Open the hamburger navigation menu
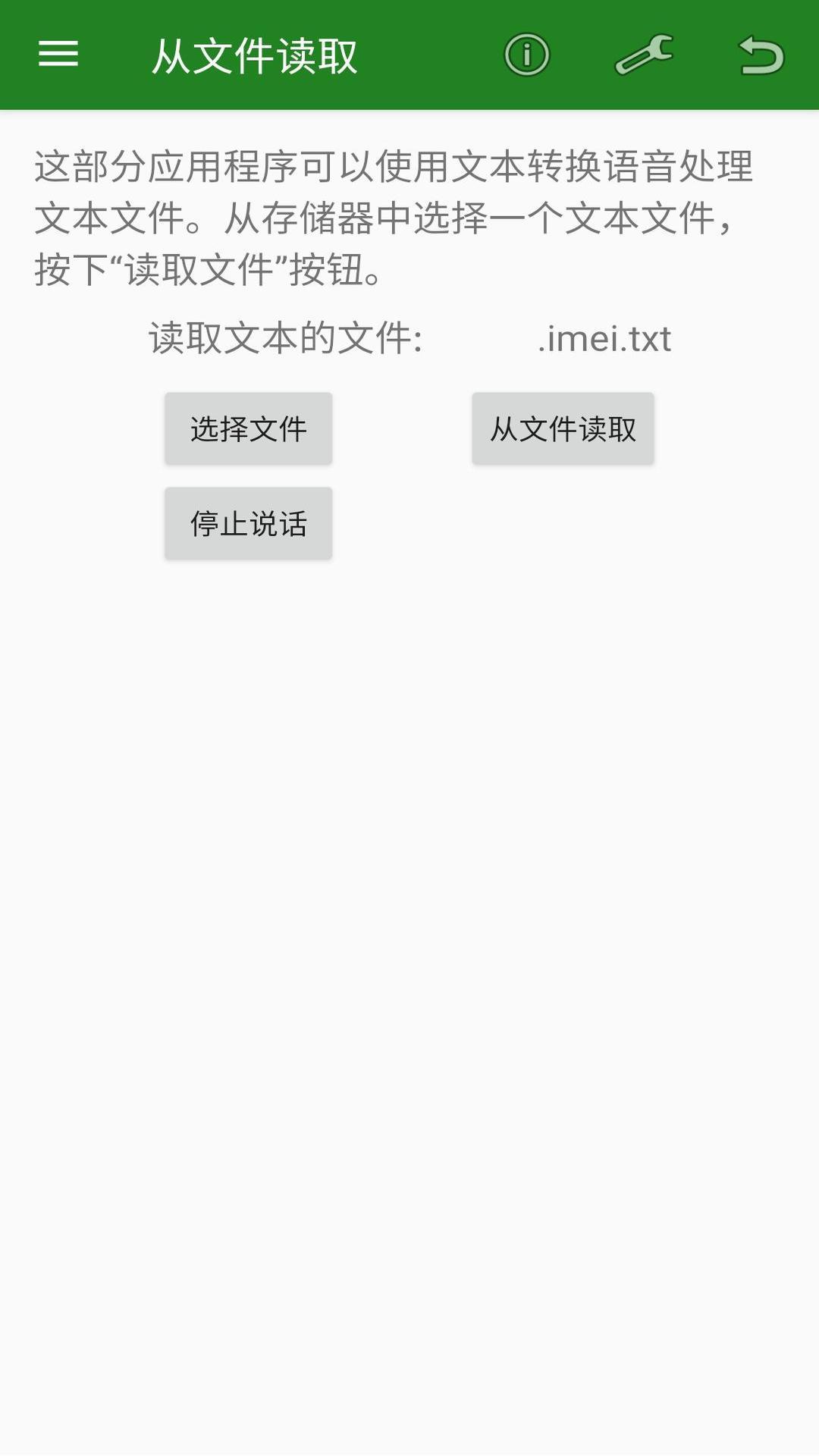 click(58, 55)
